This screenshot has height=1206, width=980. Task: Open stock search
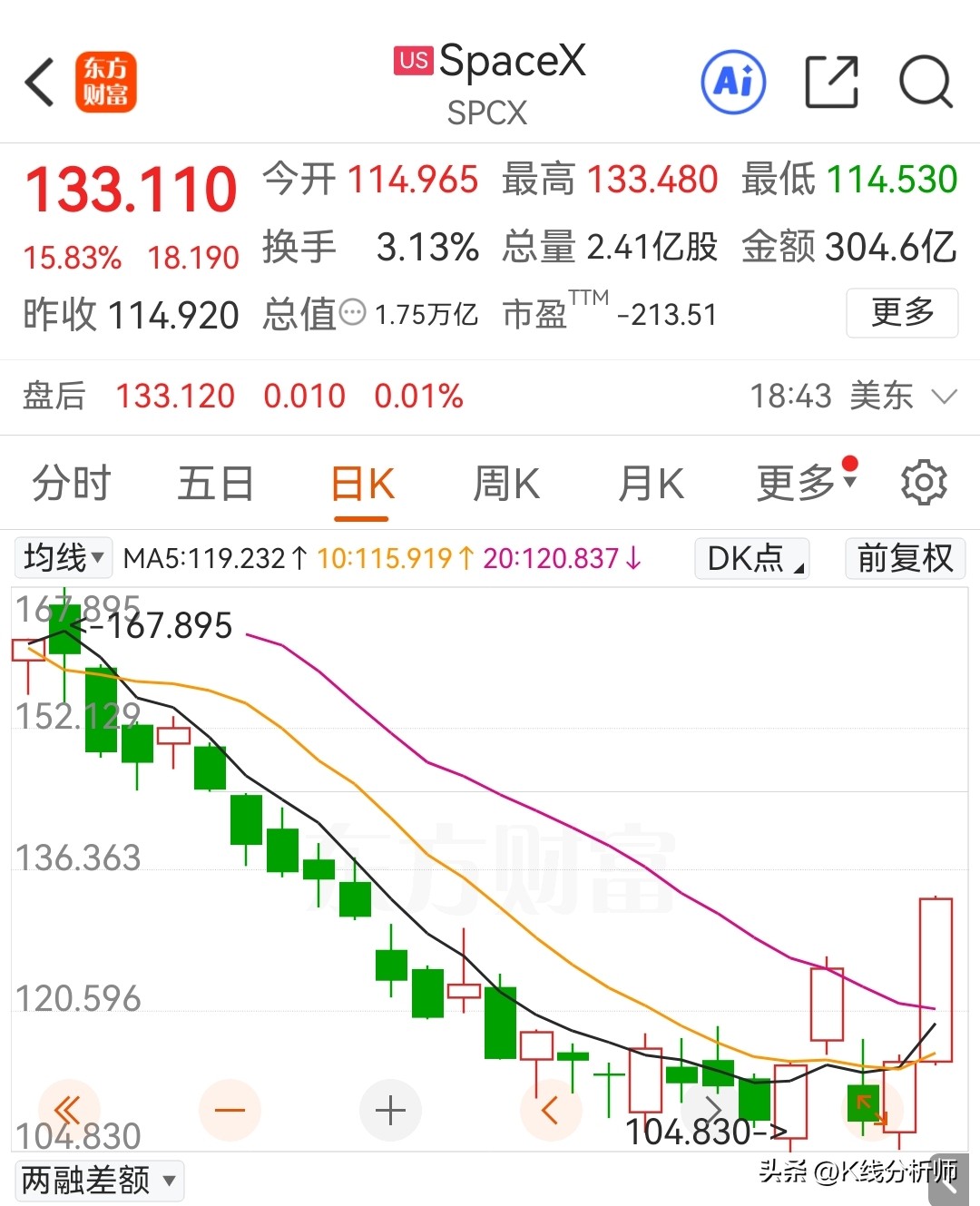(926, 83)
